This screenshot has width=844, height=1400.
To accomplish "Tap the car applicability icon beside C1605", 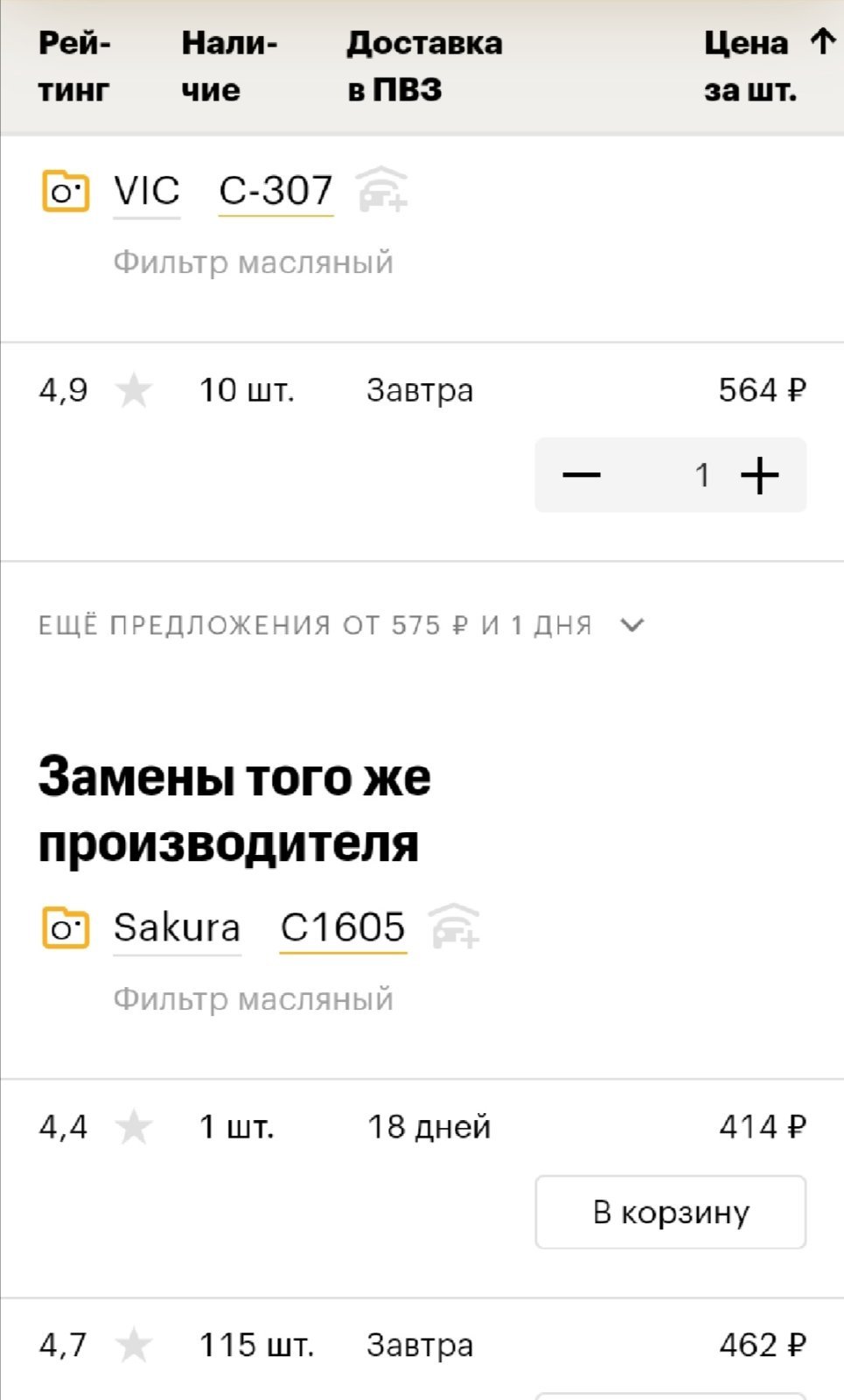I will pyautogui.click(x=455, y=927).
